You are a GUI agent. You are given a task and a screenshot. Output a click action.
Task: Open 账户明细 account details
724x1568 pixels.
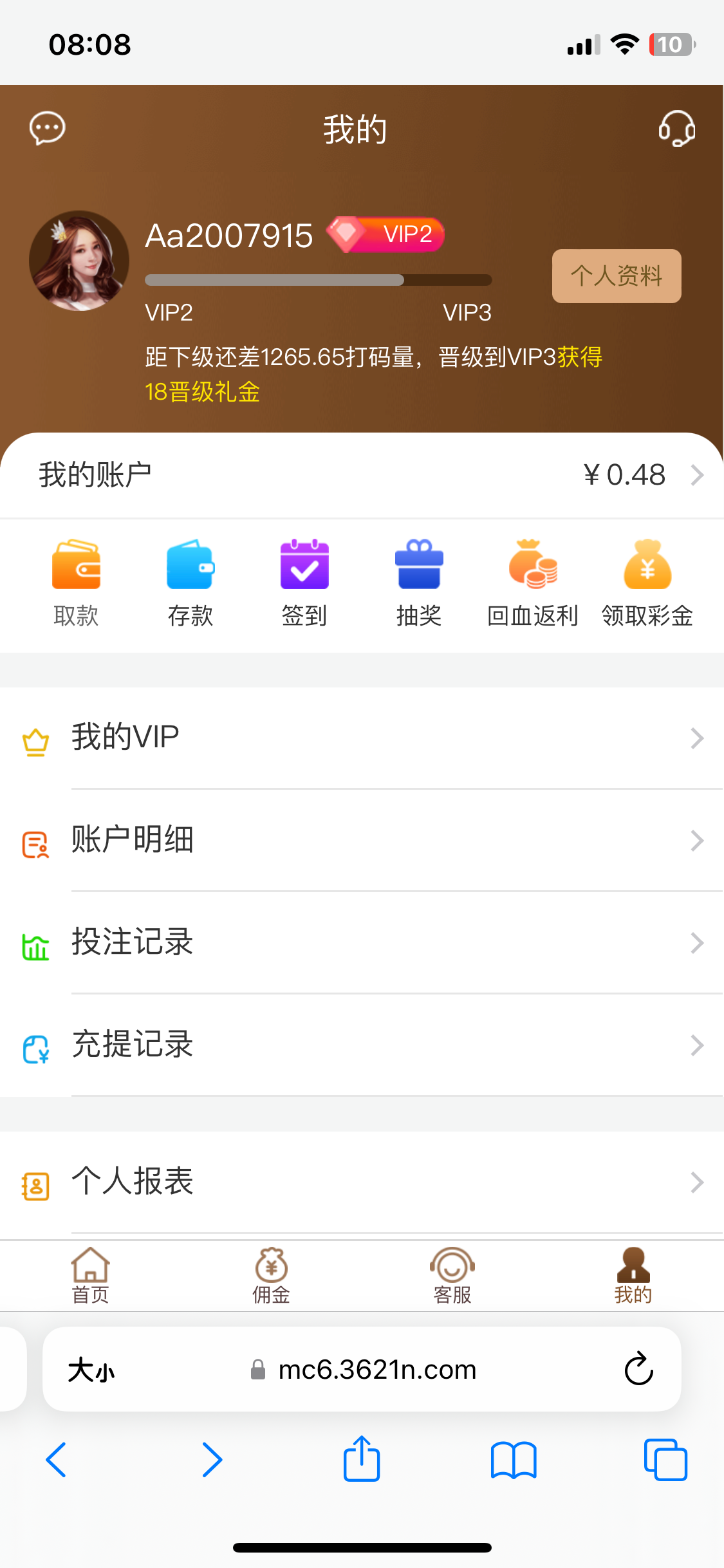point(362,840)
